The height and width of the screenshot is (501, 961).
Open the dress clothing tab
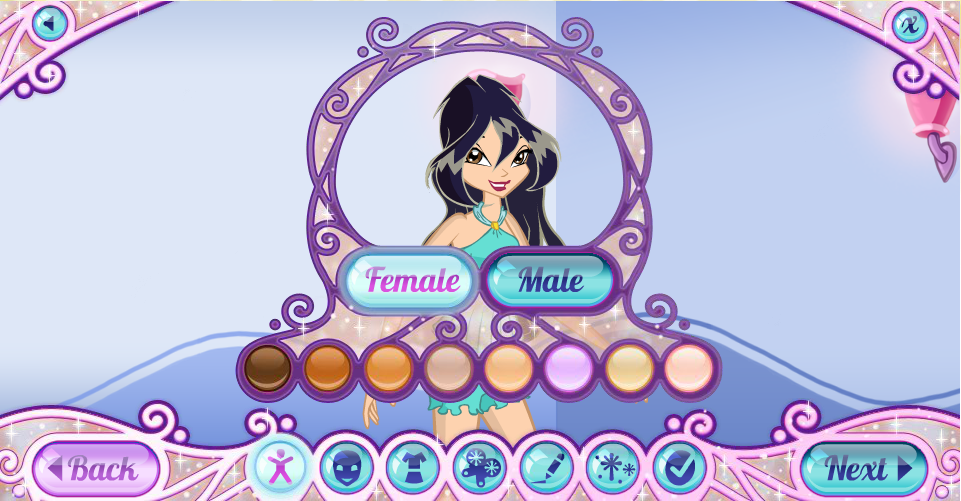coord(413,467)
